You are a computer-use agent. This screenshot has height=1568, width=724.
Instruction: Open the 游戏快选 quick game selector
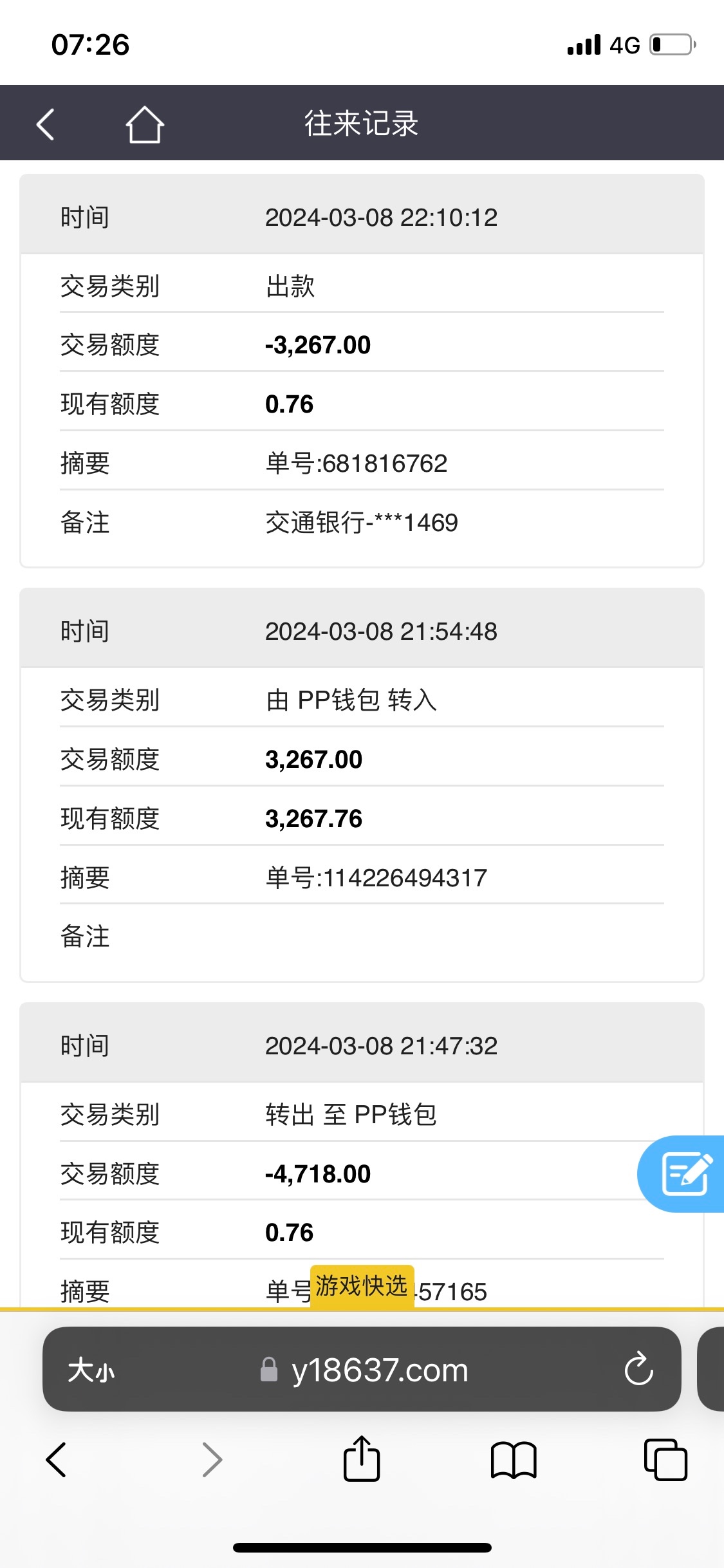[362, 1286]
